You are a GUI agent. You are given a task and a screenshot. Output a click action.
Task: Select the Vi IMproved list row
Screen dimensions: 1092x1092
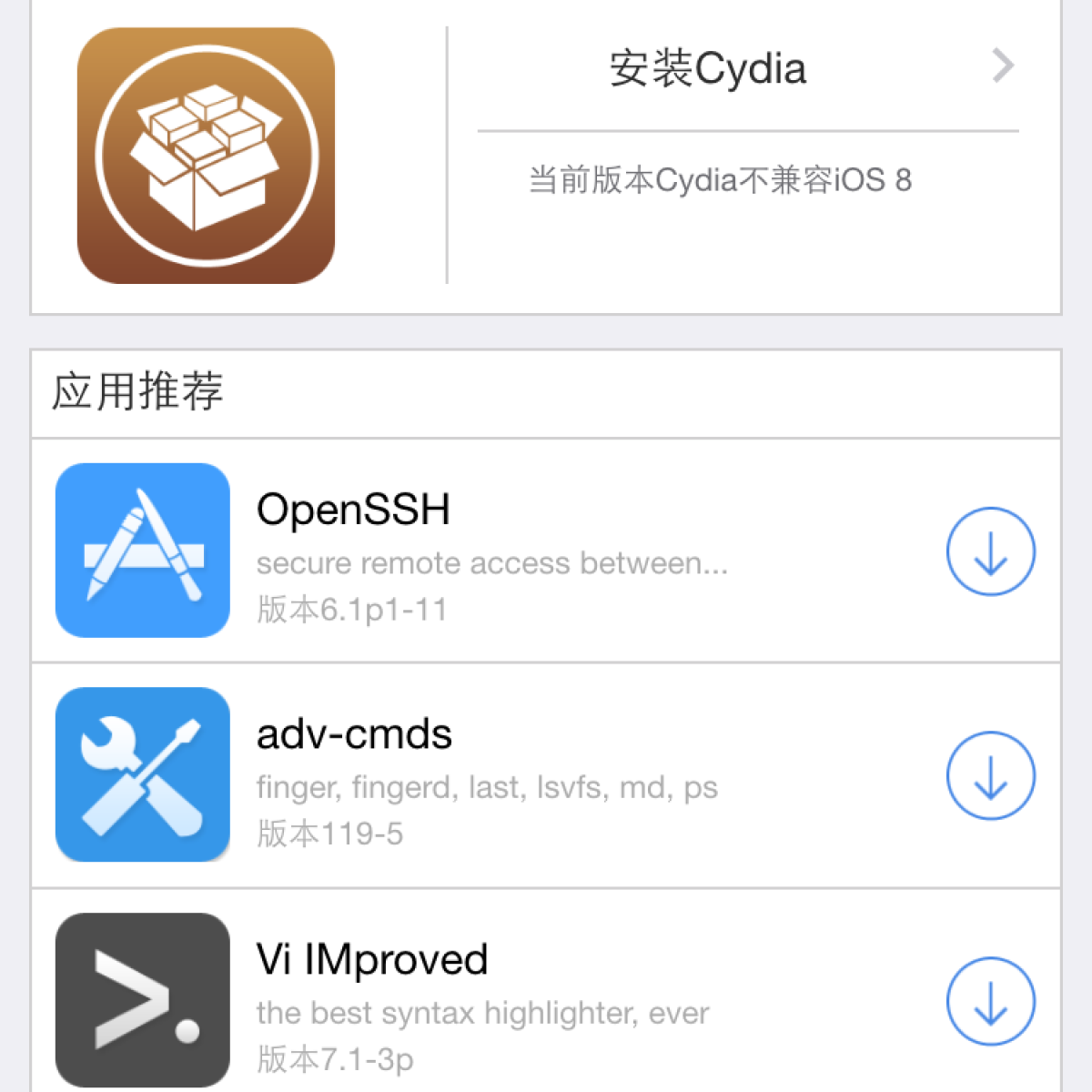coord(491,1001)
